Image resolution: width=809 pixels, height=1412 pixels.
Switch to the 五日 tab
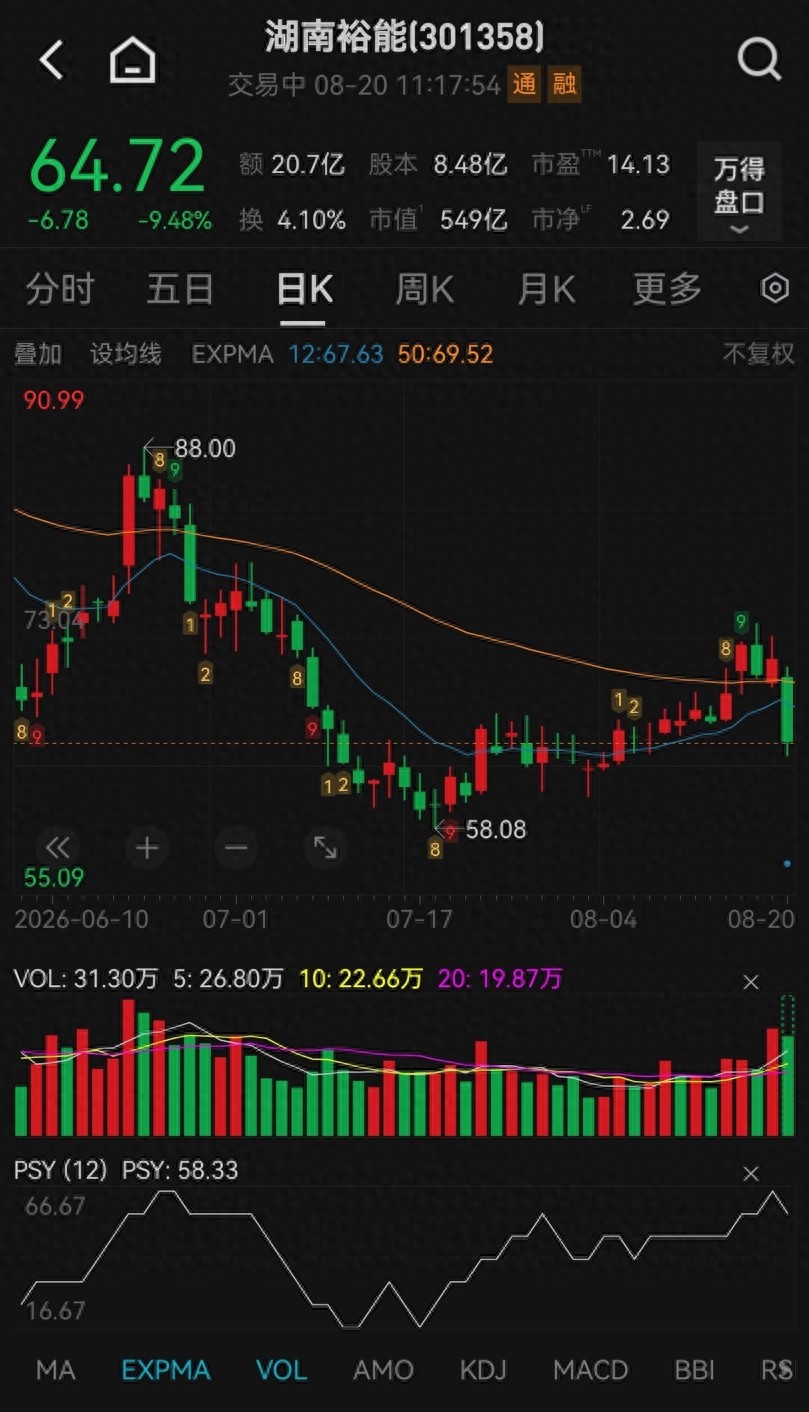tap(180, 290)
